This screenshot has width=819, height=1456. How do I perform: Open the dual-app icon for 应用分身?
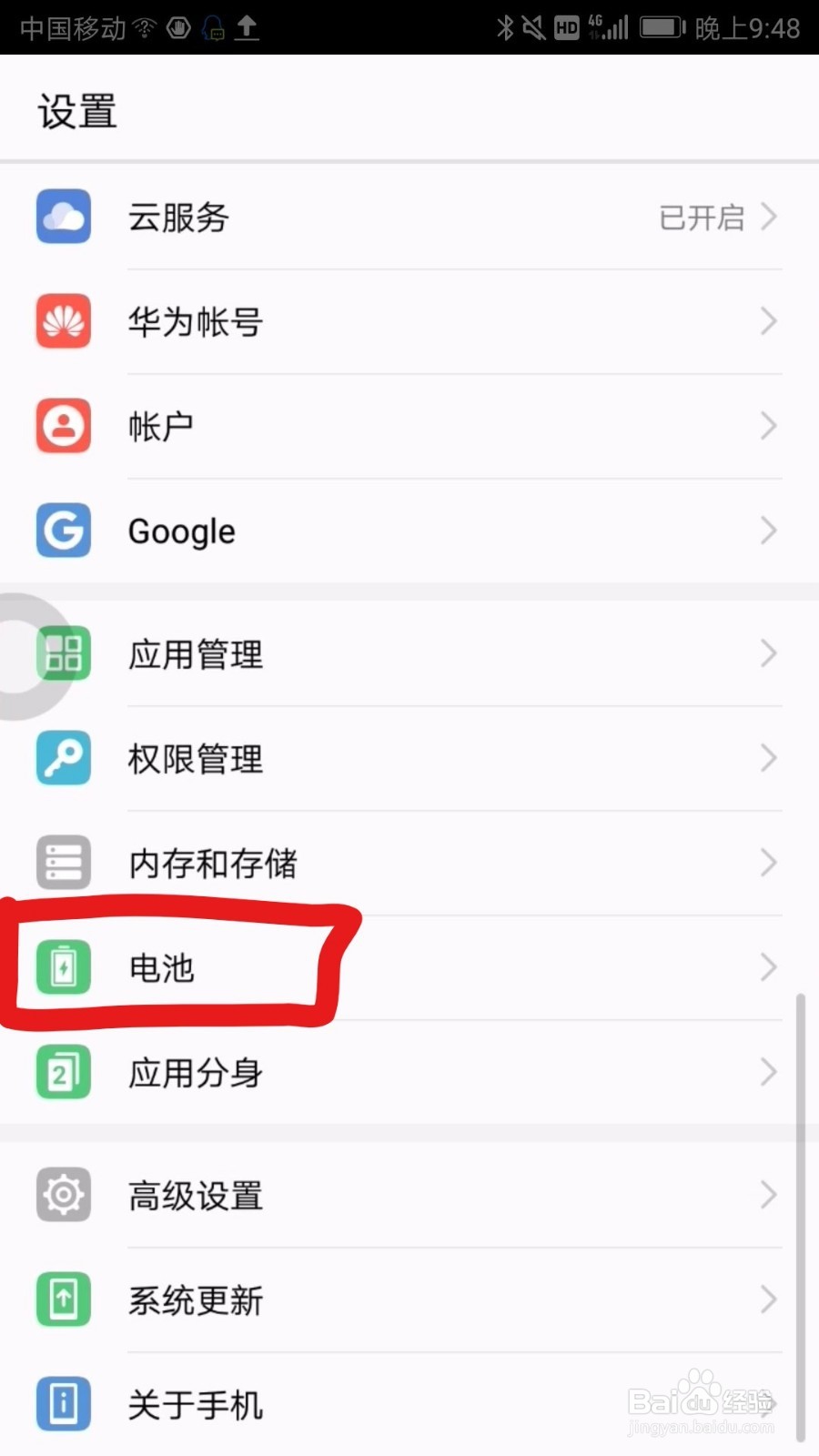tap(62, 1072)
